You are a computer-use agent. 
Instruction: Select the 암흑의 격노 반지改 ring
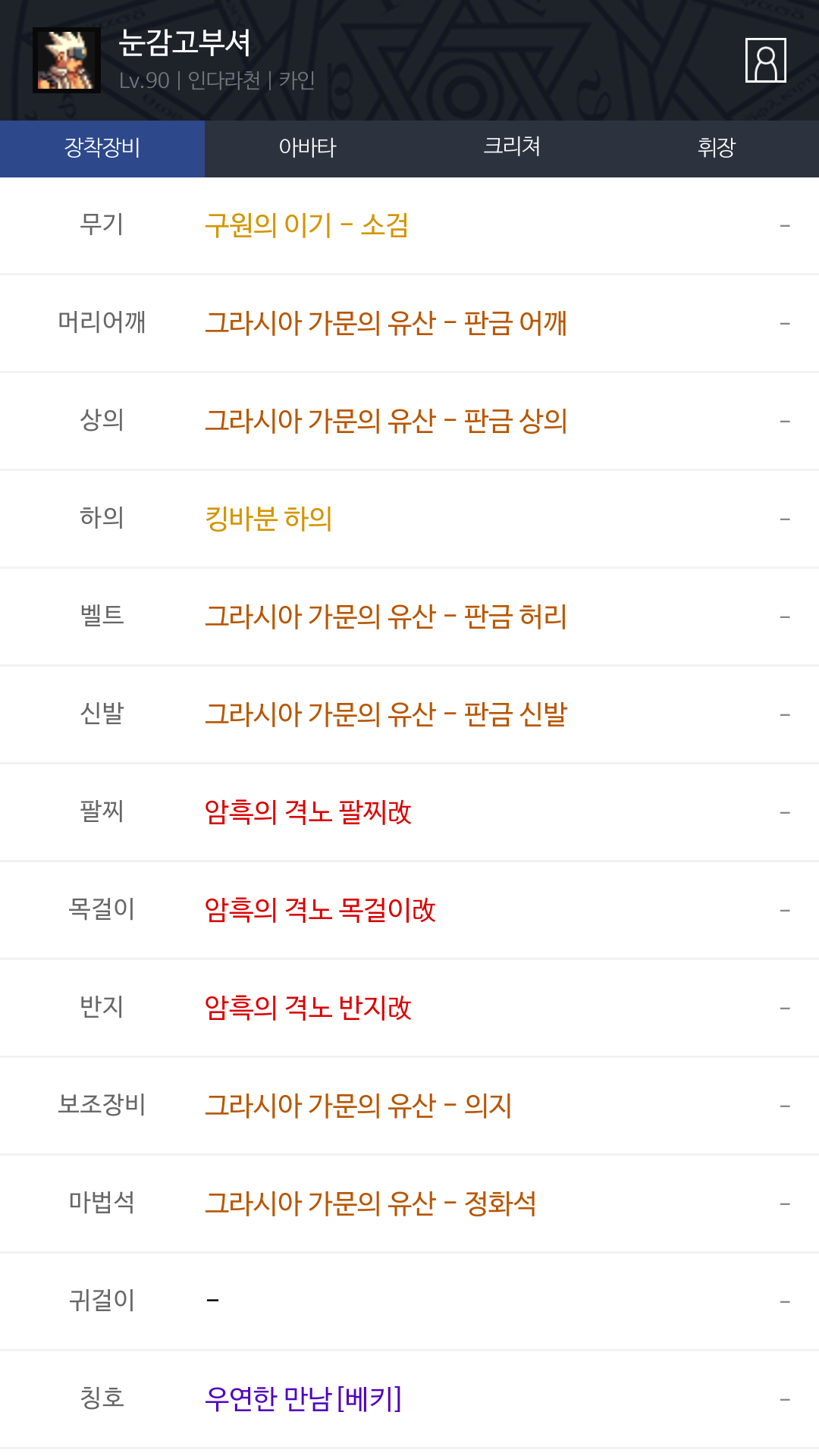(x=308, y=1008)
